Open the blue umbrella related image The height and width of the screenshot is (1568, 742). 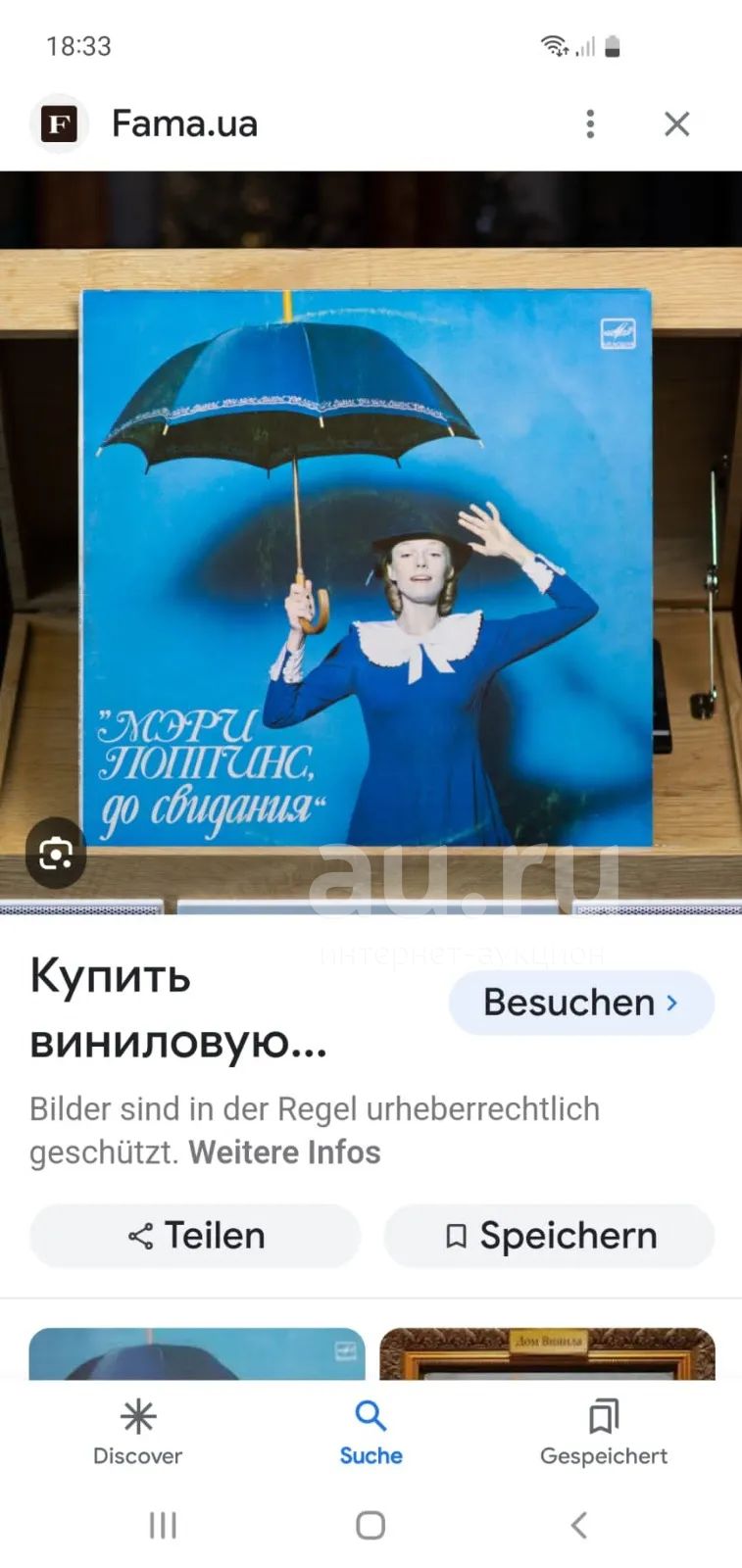pos(197,1353)
